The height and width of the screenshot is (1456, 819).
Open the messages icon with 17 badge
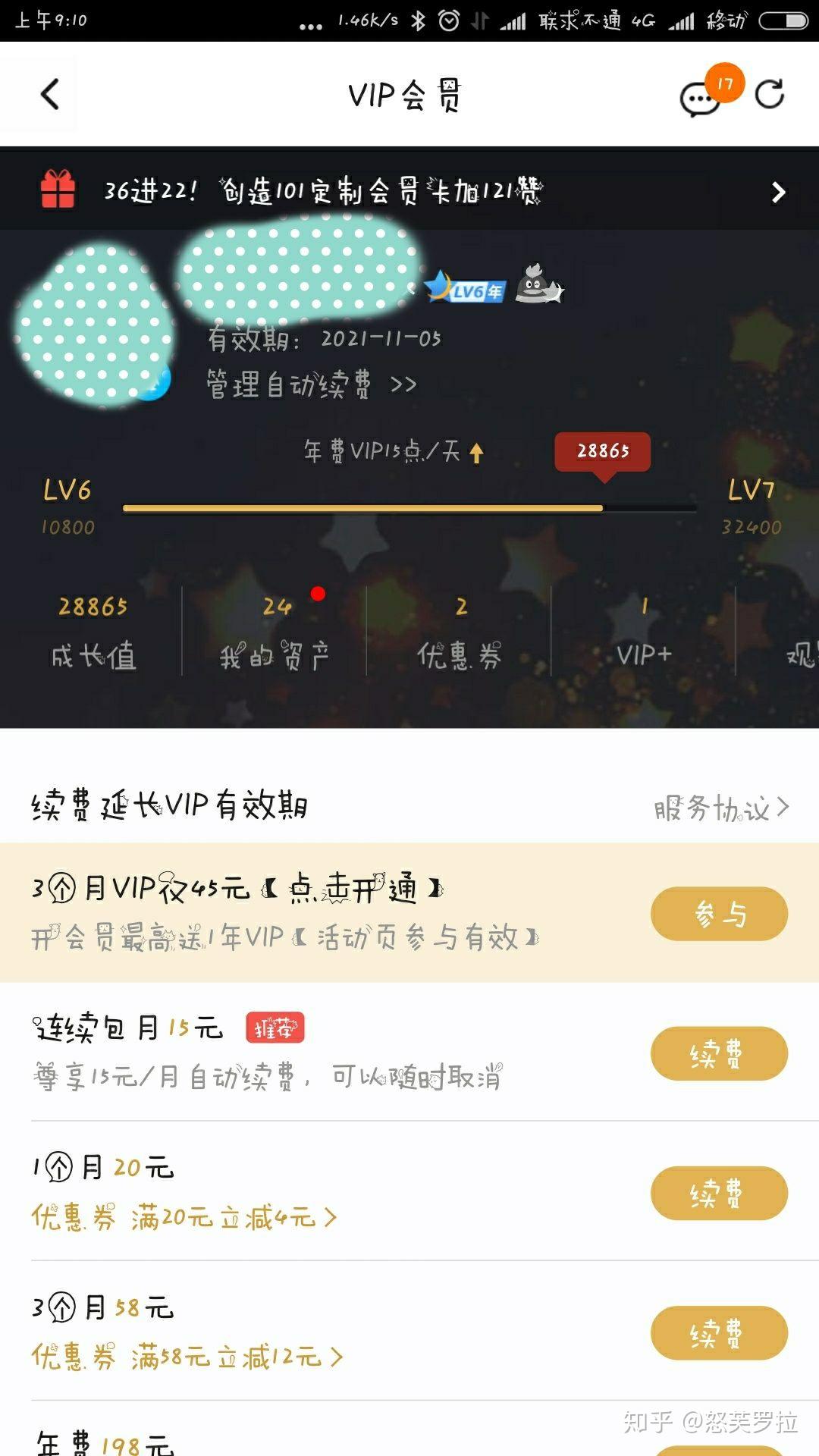700,99
